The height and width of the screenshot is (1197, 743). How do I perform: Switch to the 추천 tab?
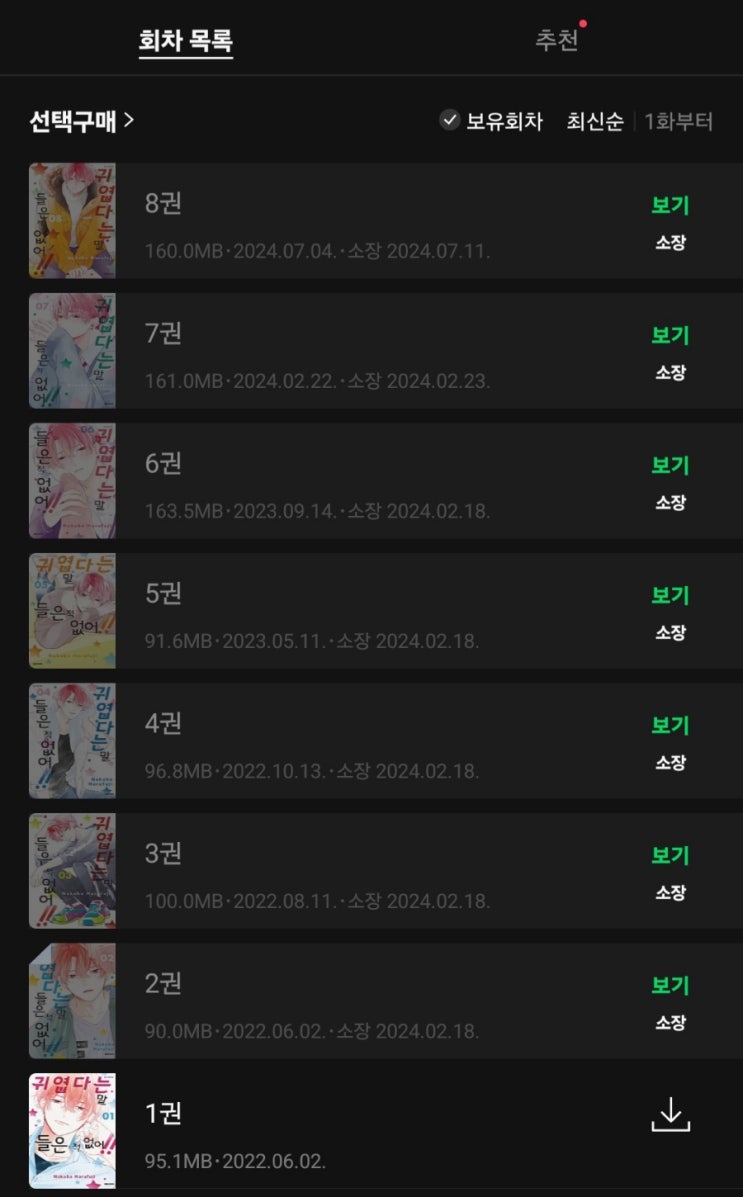click(557, 40)
